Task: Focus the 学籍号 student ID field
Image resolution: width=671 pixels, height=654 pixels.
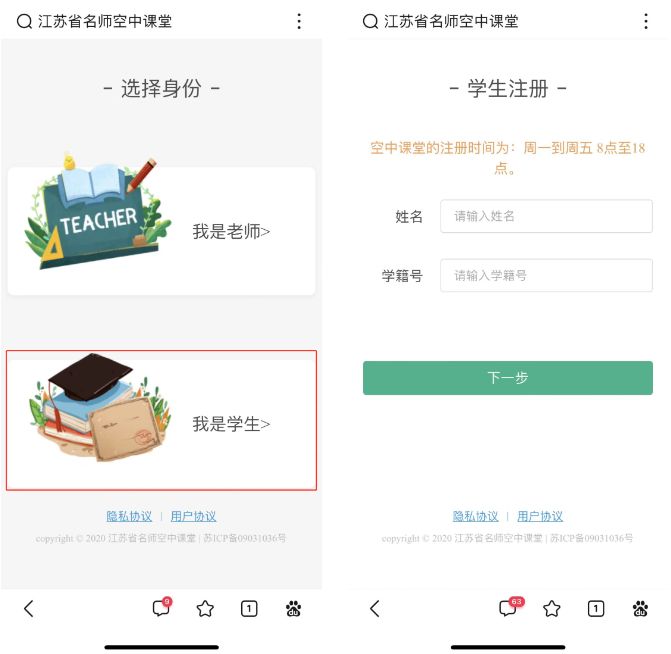Action: coord(546,275)
